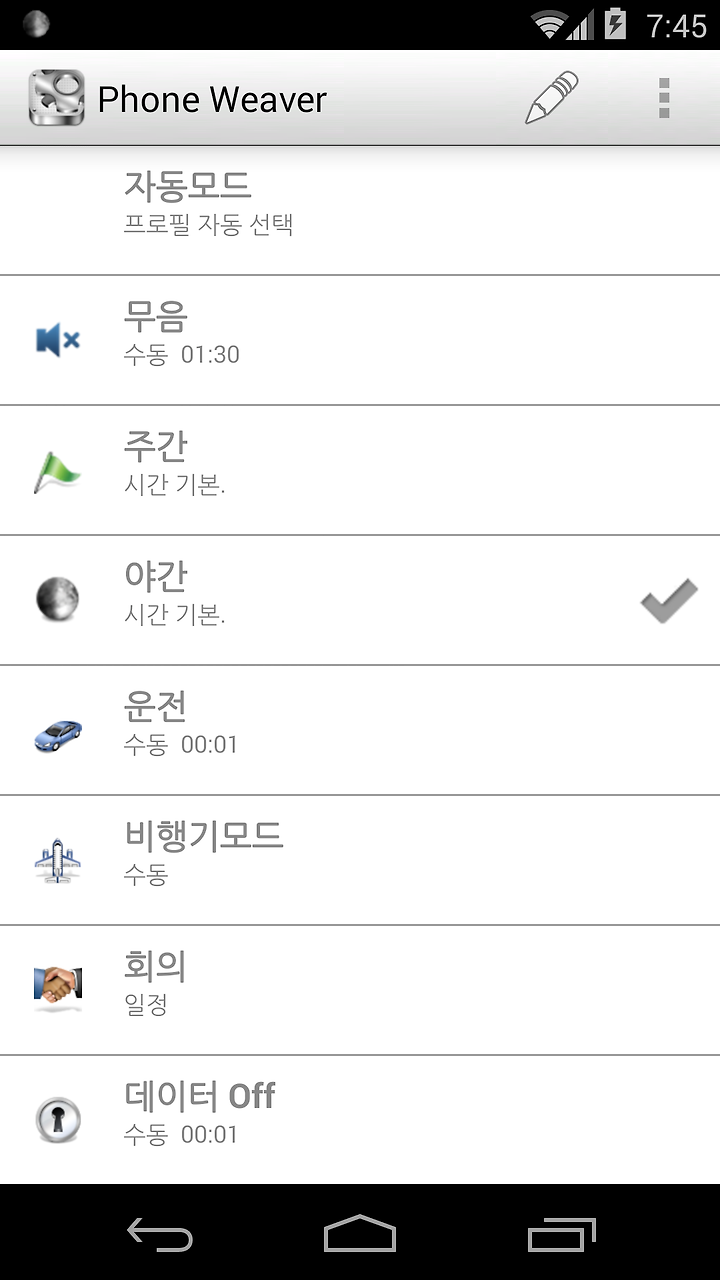720x1280 pixels.
Task: Open the overflow menu
Action: pyautogui.click(x=664, y=98)
